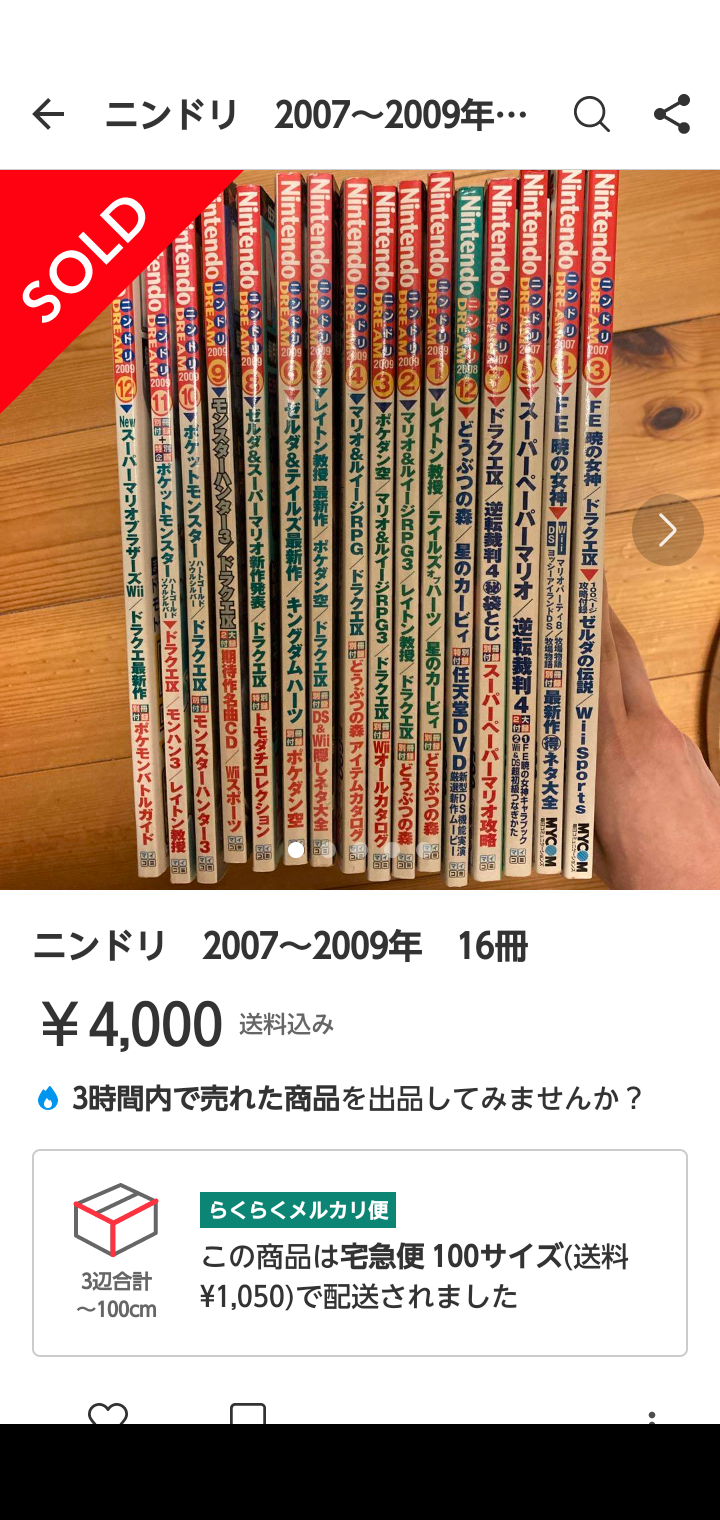Open the three-dot overflow menu

652,1415
